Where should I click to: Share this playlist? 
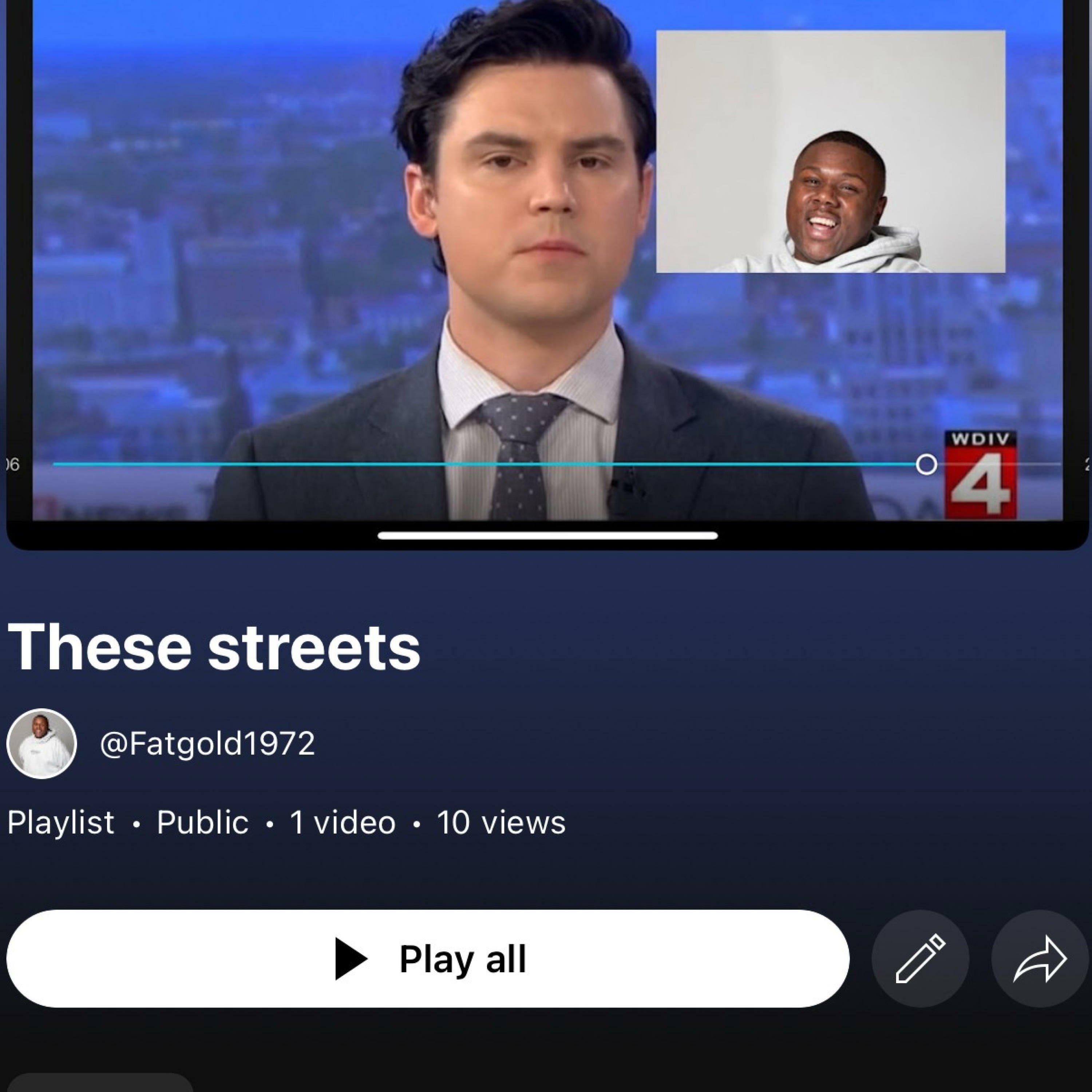pos(1040,959)
